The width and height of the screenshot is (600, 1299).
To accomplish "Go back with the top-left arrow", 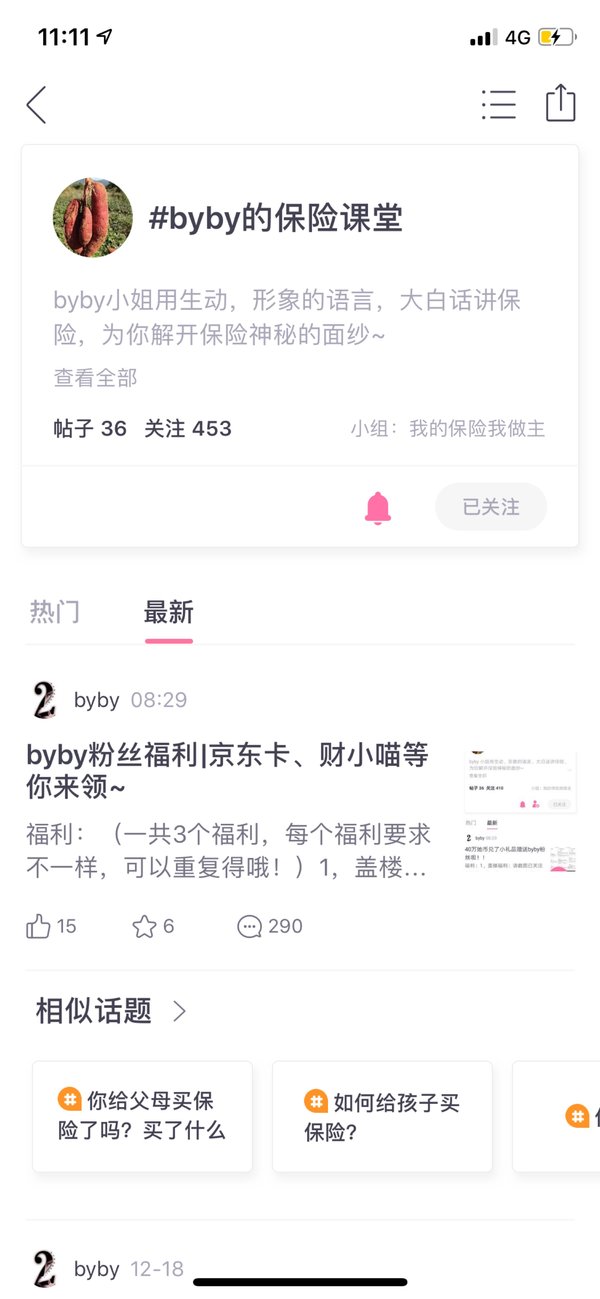I will [37, 104].
